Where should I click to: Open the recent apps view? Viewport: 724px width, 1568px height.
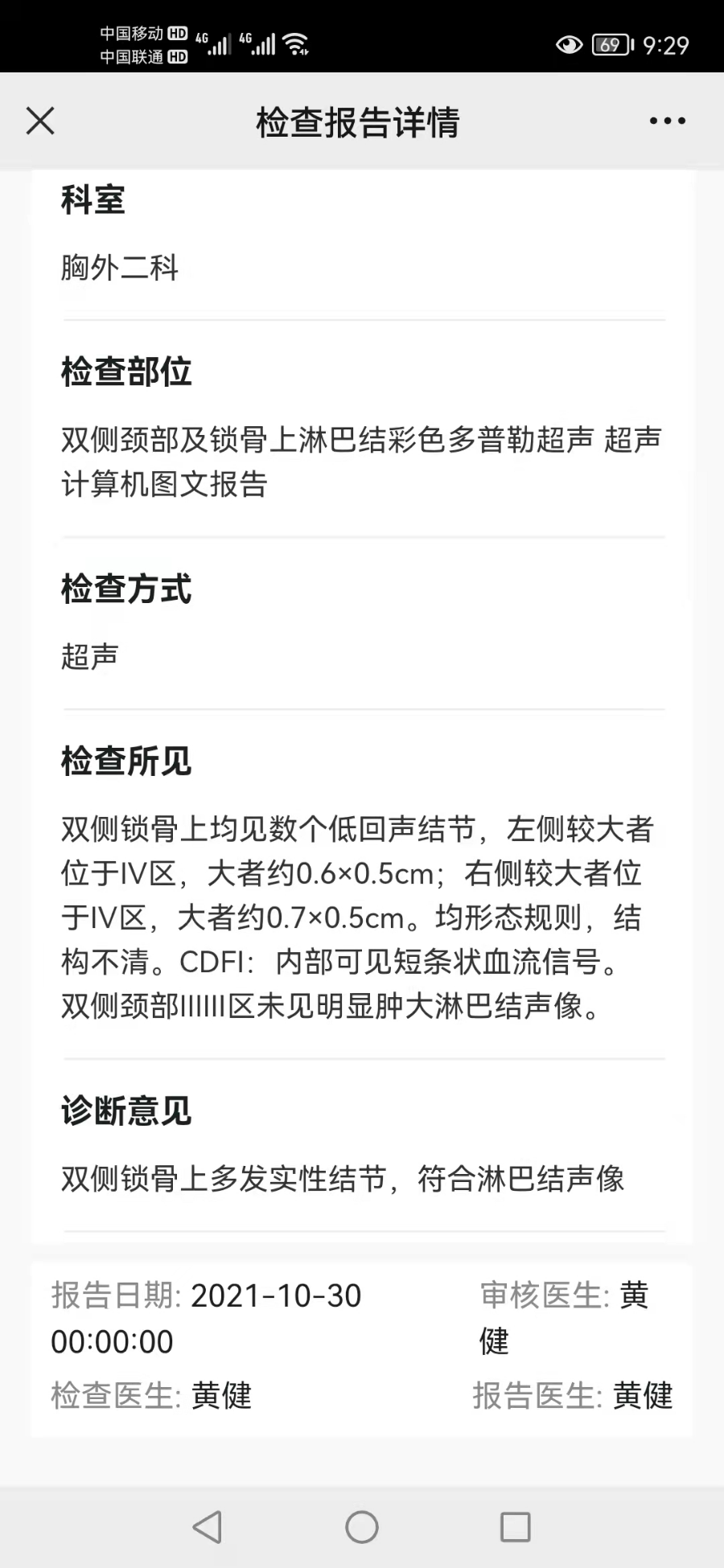pyautogui.click(x=516, y=1527)
